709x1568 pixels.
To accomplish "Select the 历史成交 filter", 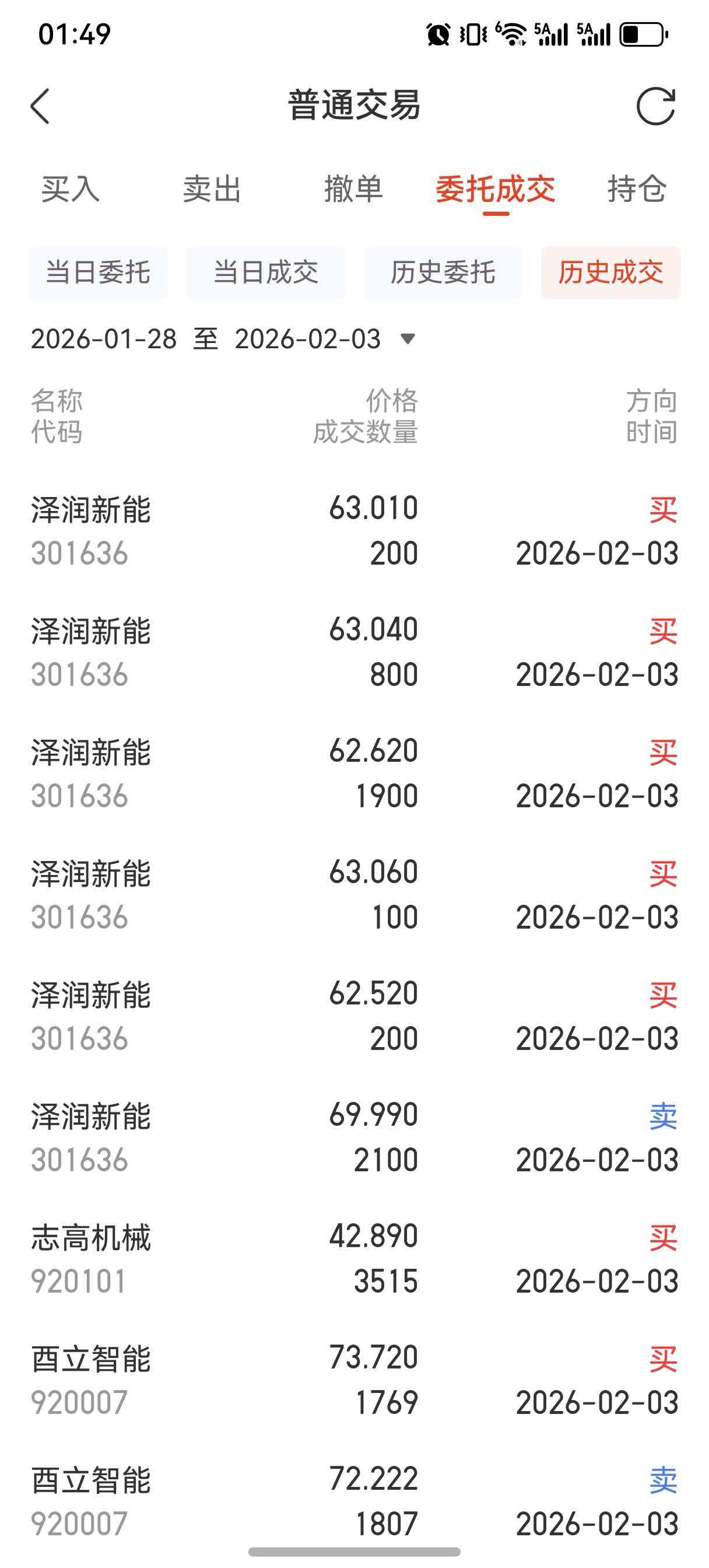I will tap(610, 272).
